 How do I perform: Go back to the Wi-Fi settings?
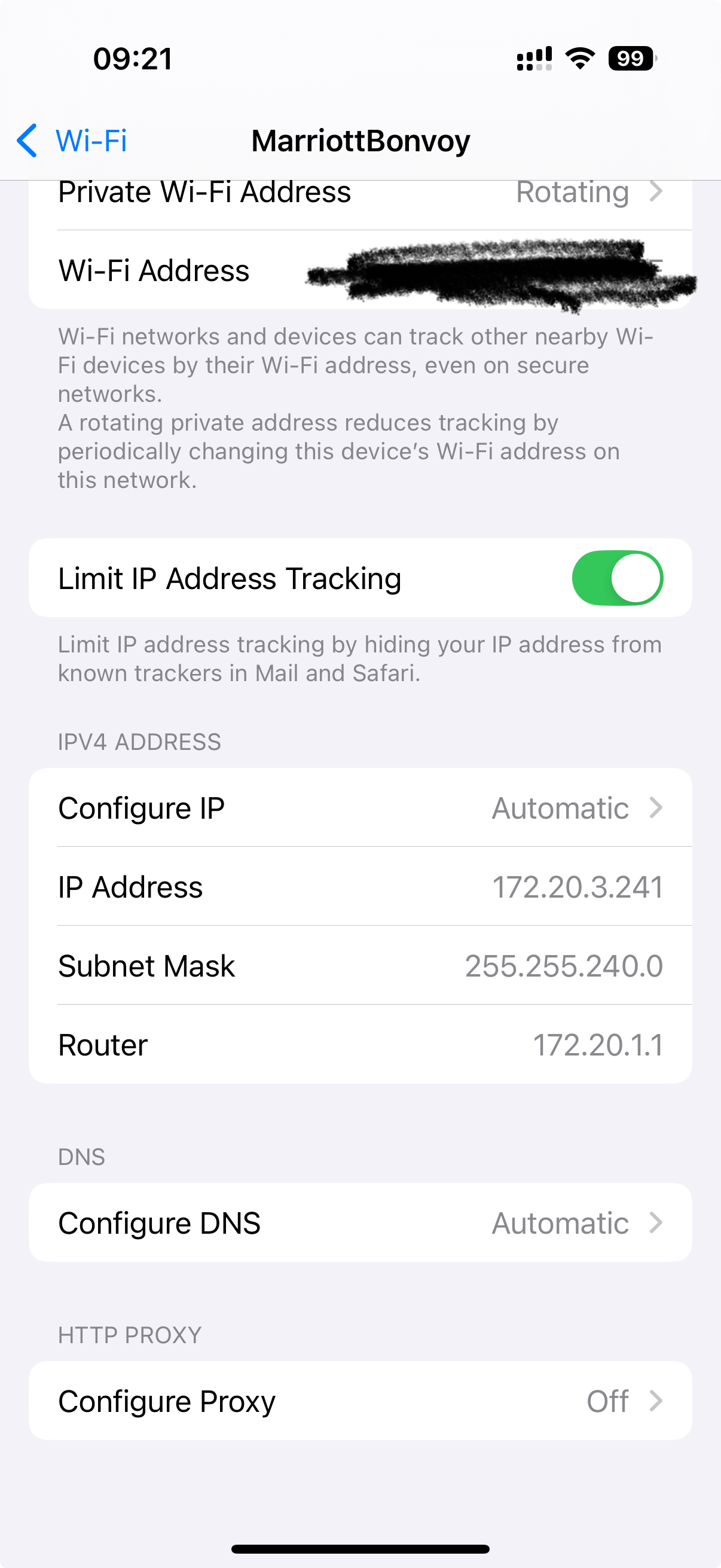click(72, 141)
